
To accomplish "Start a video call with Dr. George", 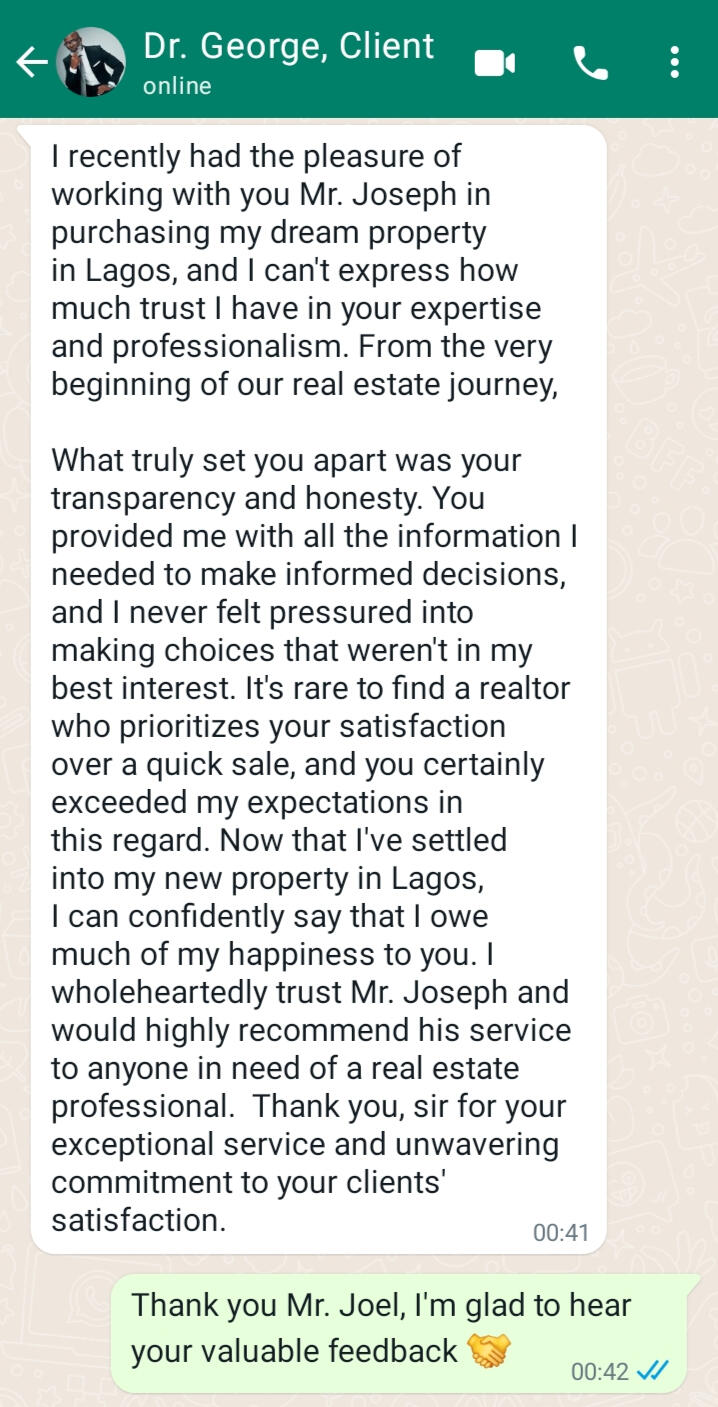I will tap(494, 63).
